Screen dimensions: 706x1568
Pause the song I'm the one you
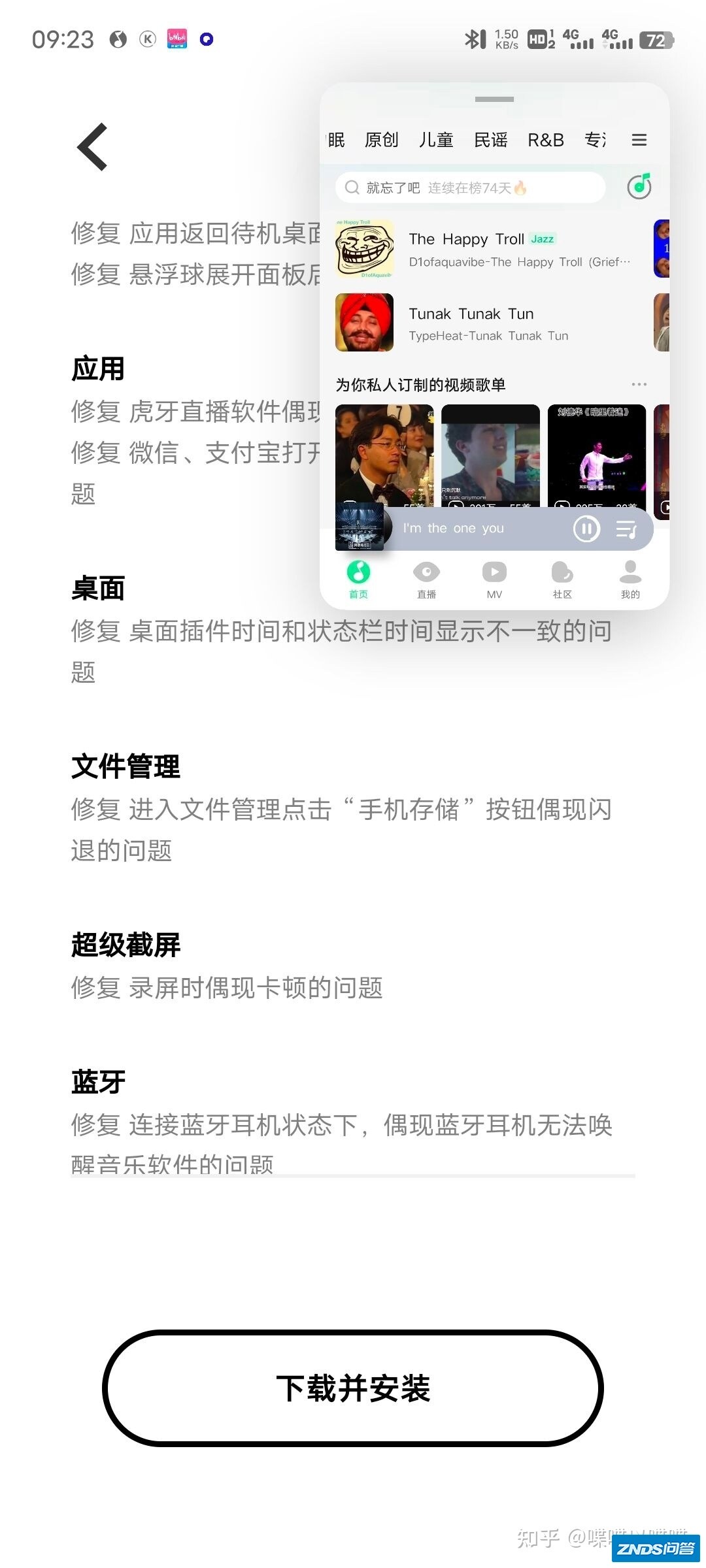(x=586, y=528)
